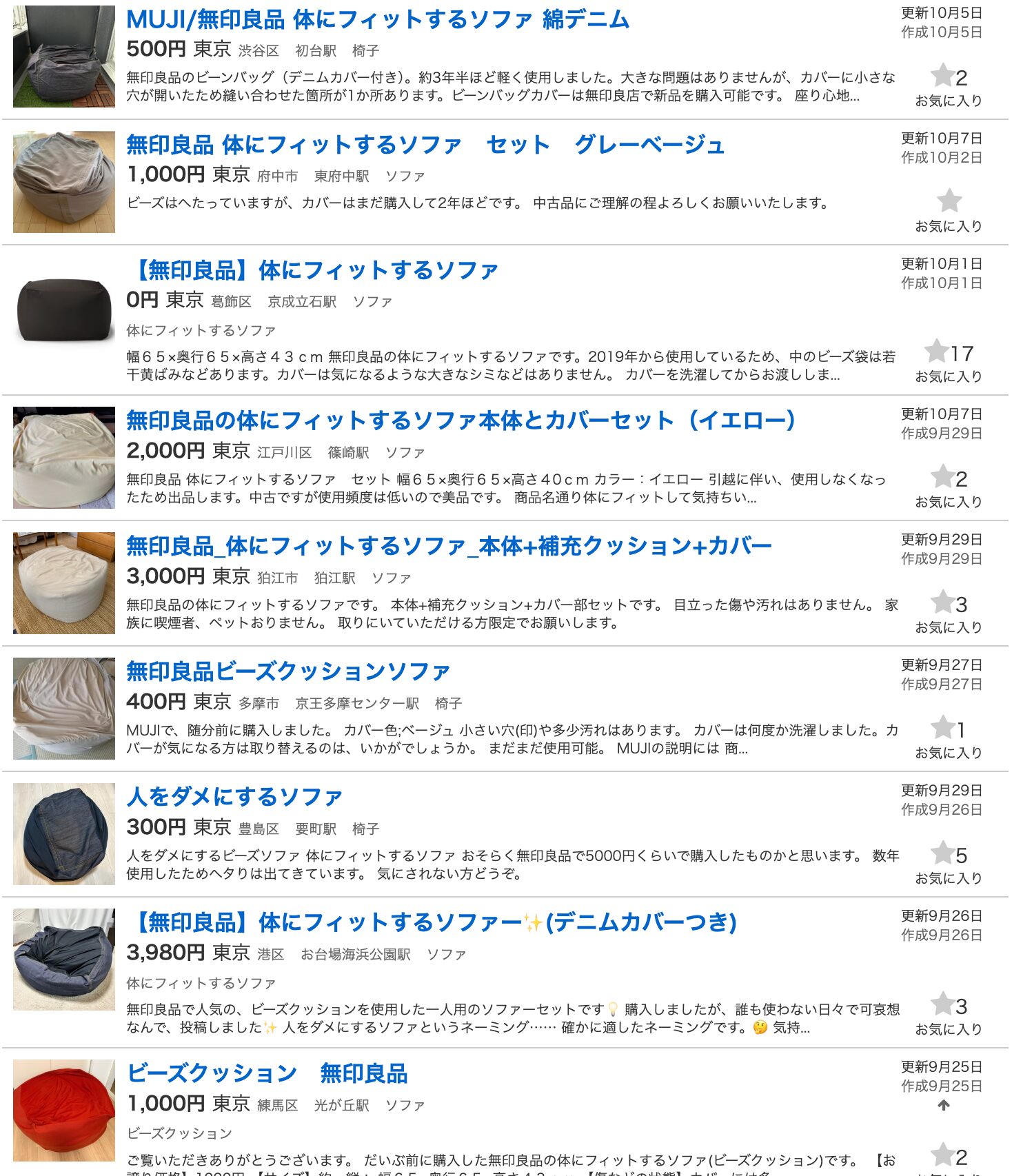
Task: Open the 本体+補充クッション+カバー listing
Action: (x=448, y=546)
